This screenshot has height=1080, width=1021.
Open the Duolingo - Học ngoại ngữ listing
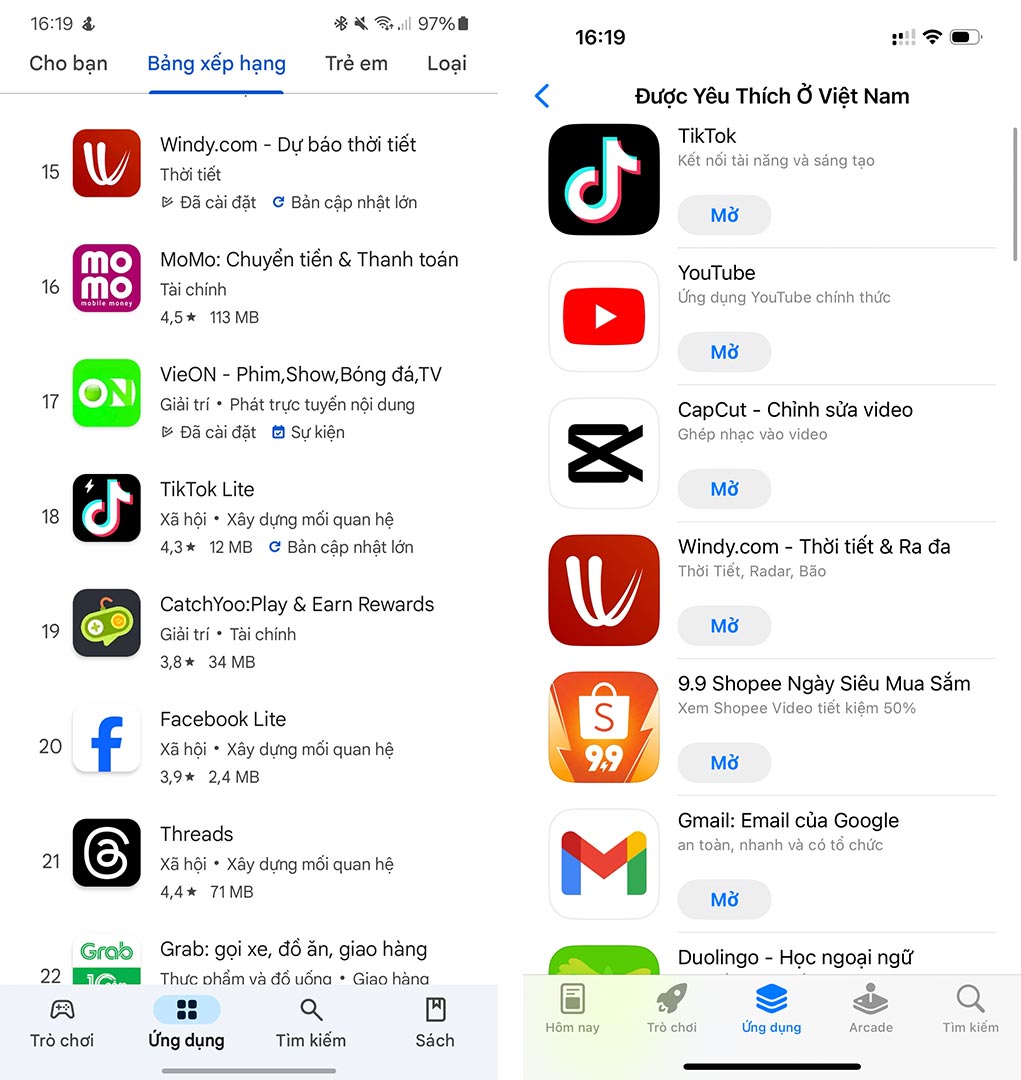click(x=795, y=958)
